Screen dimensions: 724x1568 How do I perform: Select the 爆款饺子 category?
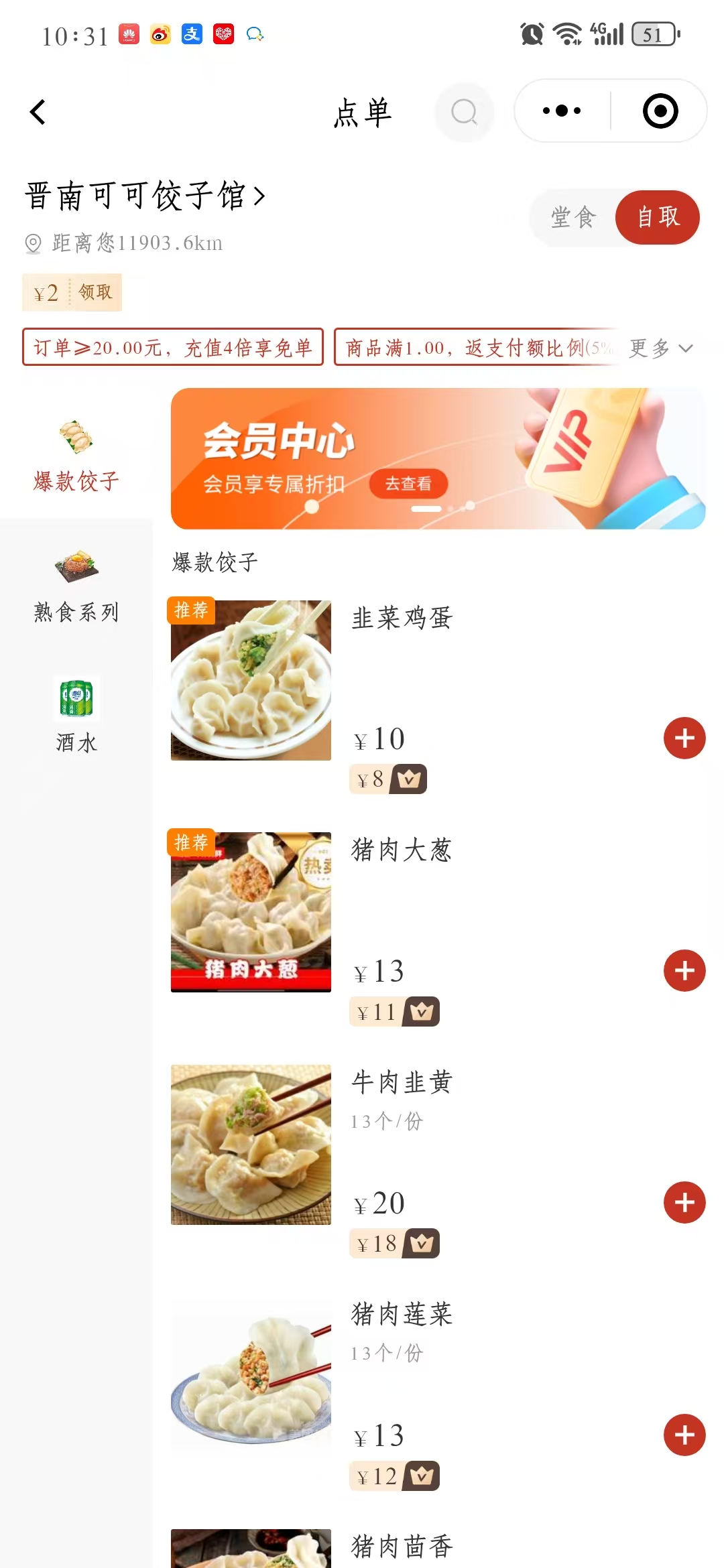[x=76, y=456]
